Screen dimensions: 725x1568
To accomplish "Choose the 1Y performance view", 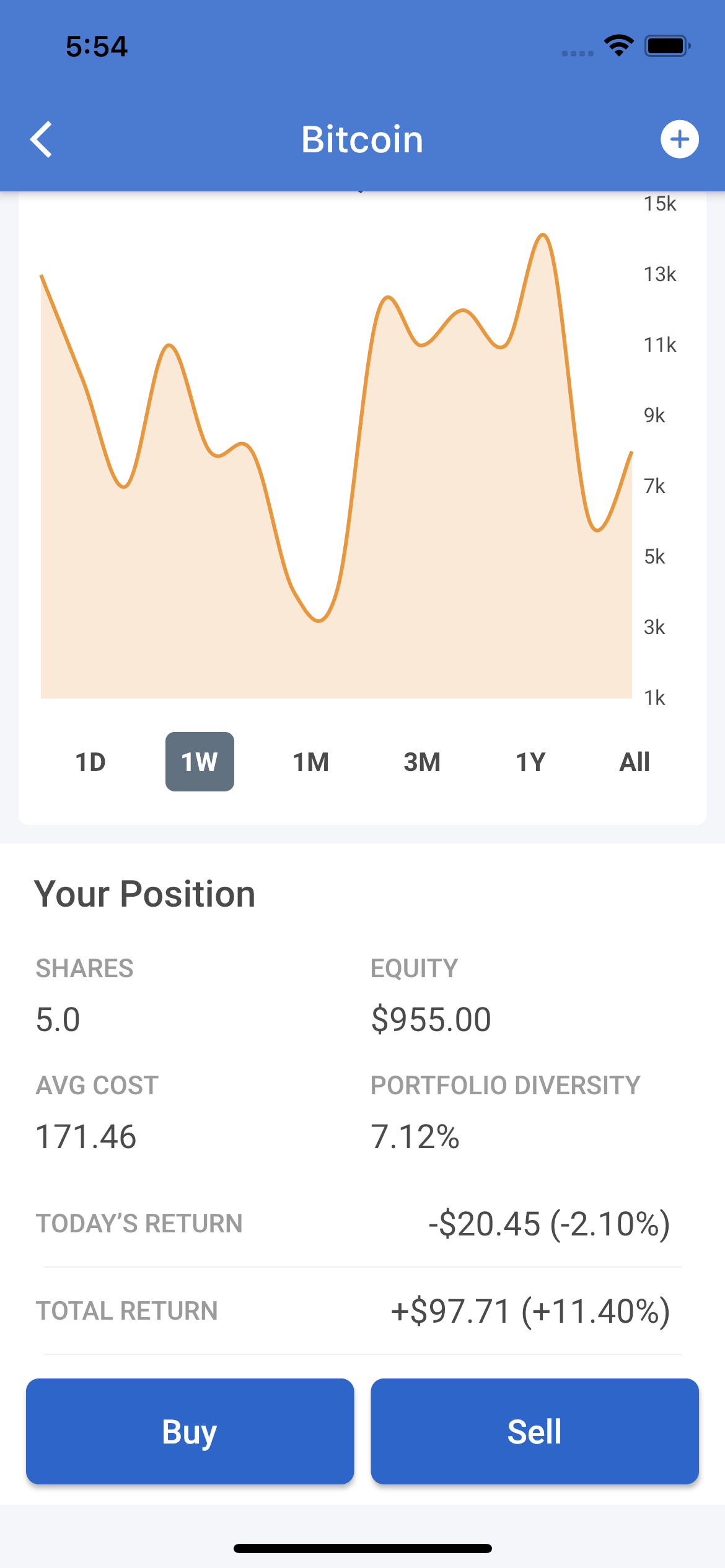I will (531, 761).
